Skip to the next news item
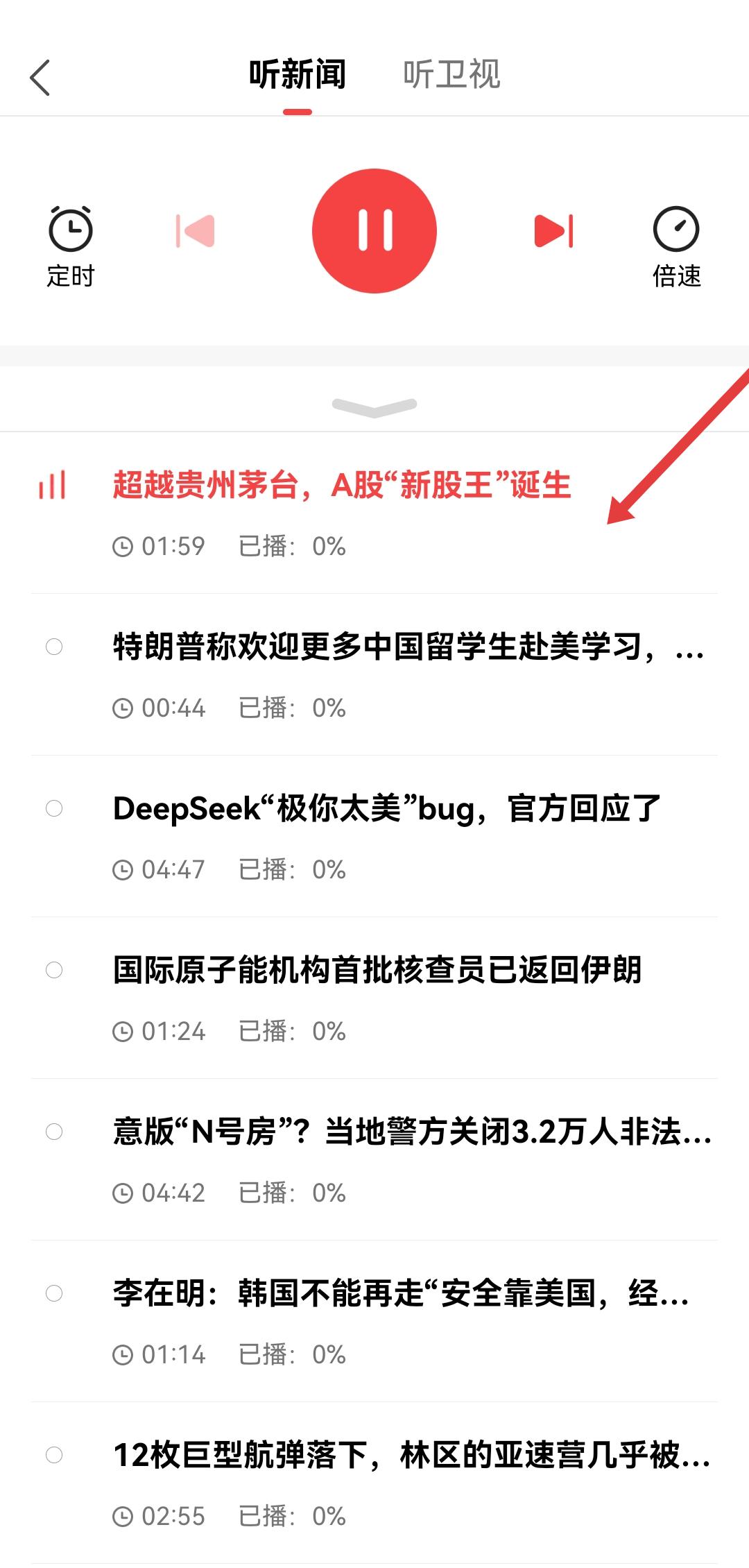 coord(553,230)
